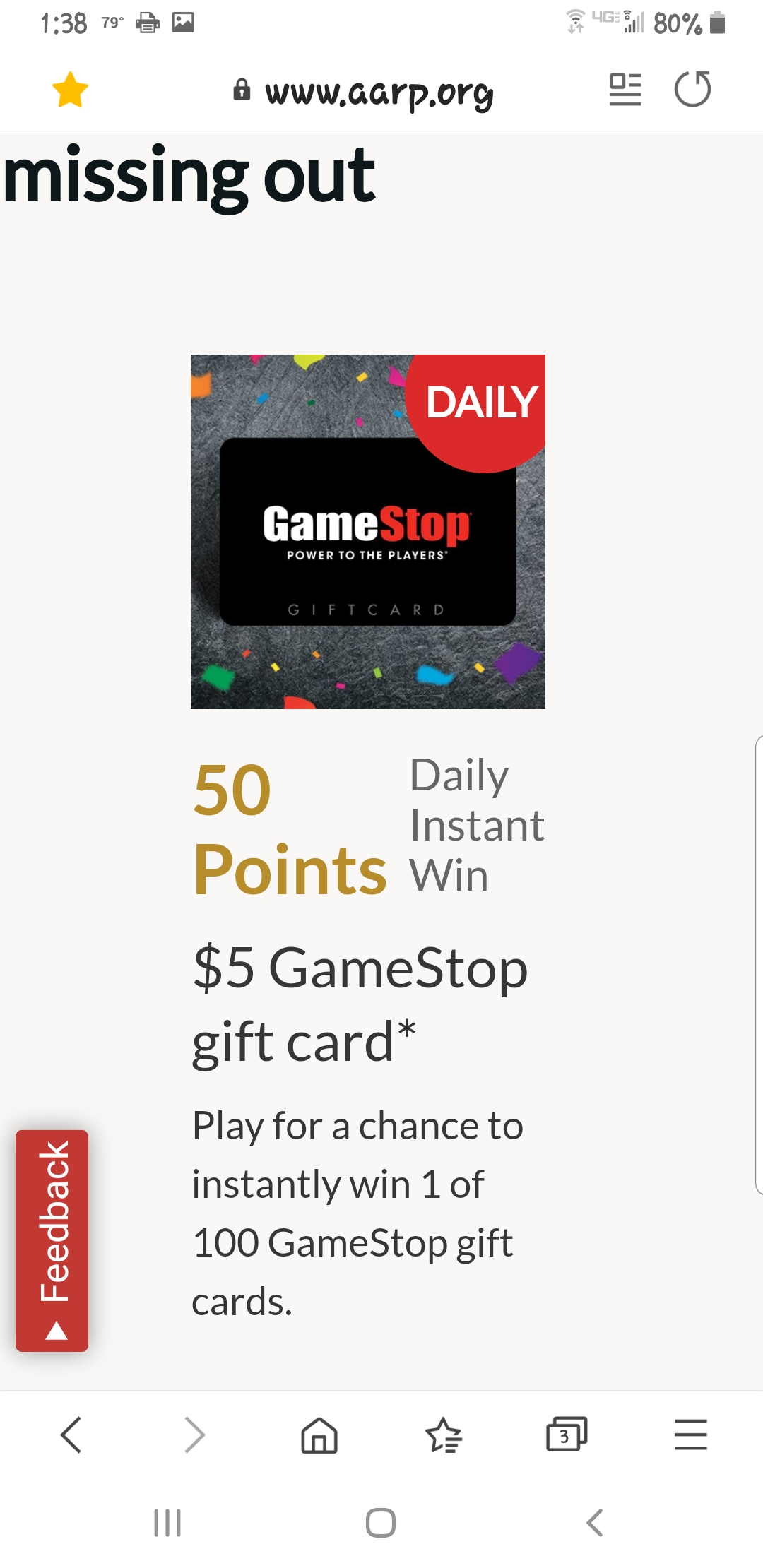Tap the yellow bookmark star
The width and height of the screenshot is (763, 1568).
[x=70, y=90]
